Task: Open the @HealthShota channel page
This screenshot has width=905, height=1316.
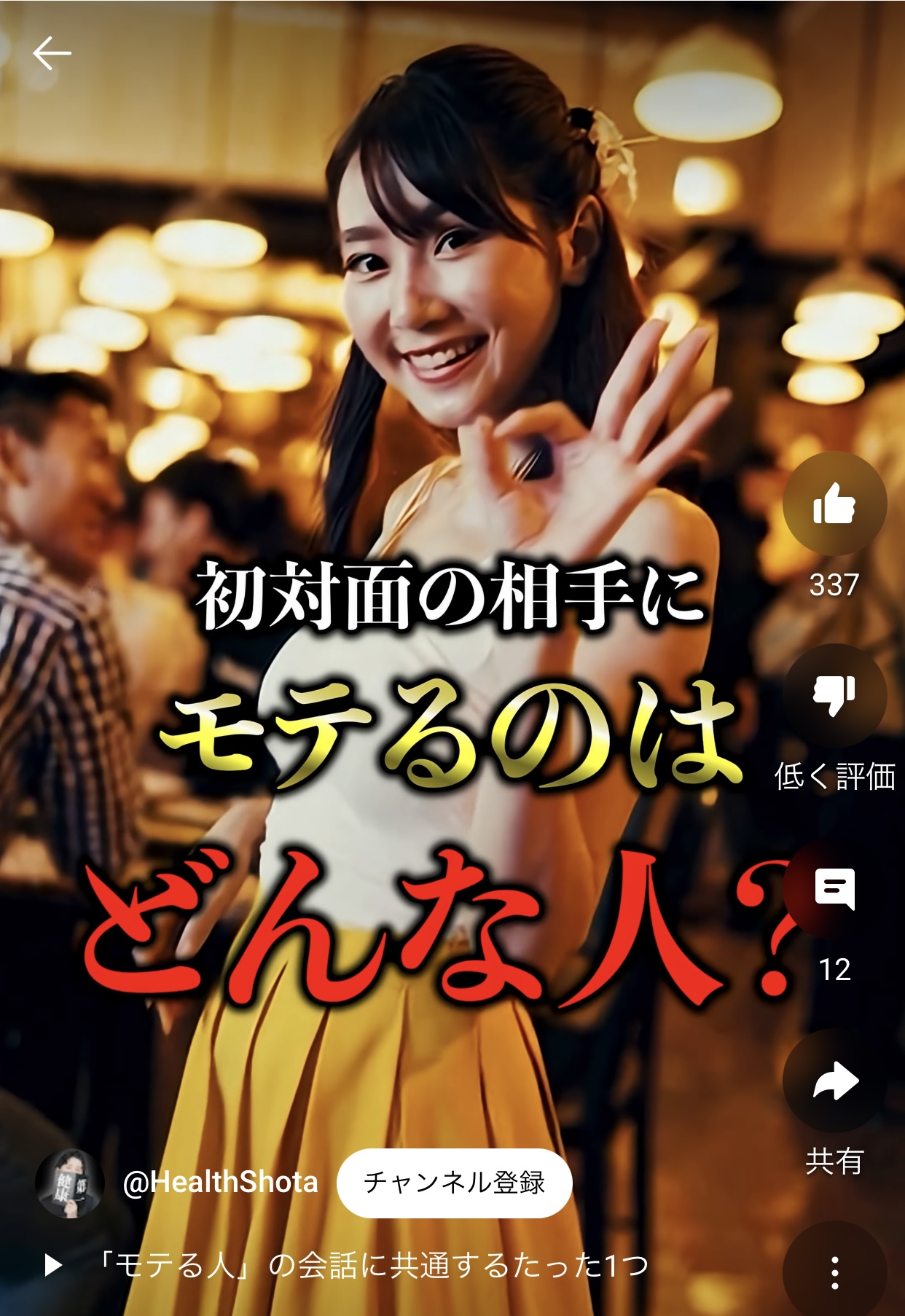Action: 221,1182
